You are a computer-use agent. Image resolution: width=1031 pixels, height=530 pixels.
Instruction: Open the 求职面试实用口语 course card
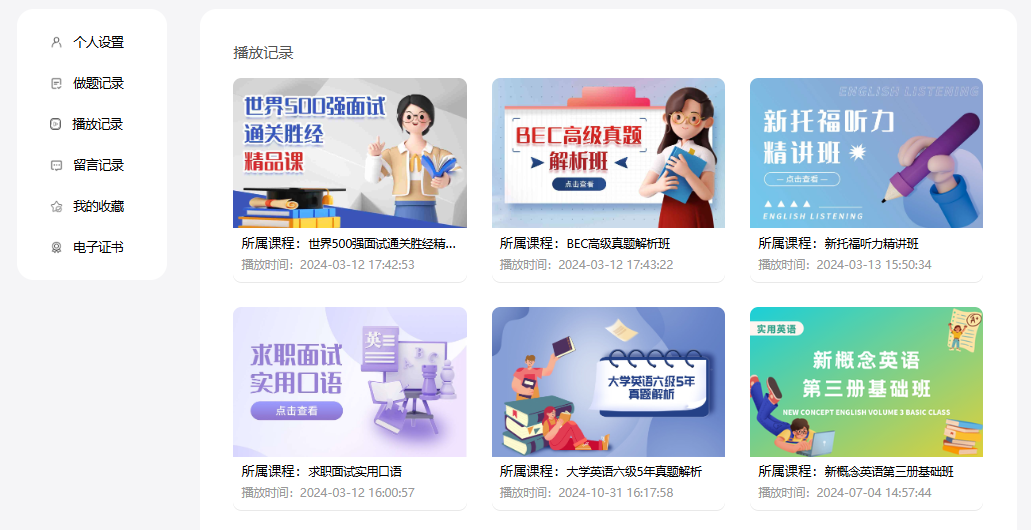pos(349,382)
